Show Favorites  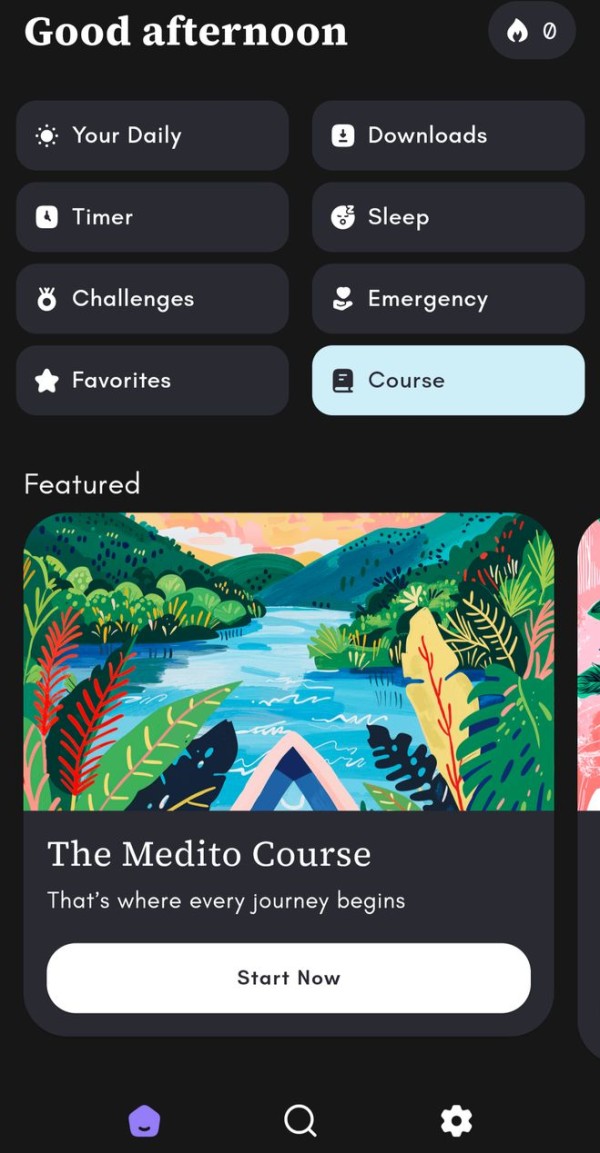coord(152,381)
